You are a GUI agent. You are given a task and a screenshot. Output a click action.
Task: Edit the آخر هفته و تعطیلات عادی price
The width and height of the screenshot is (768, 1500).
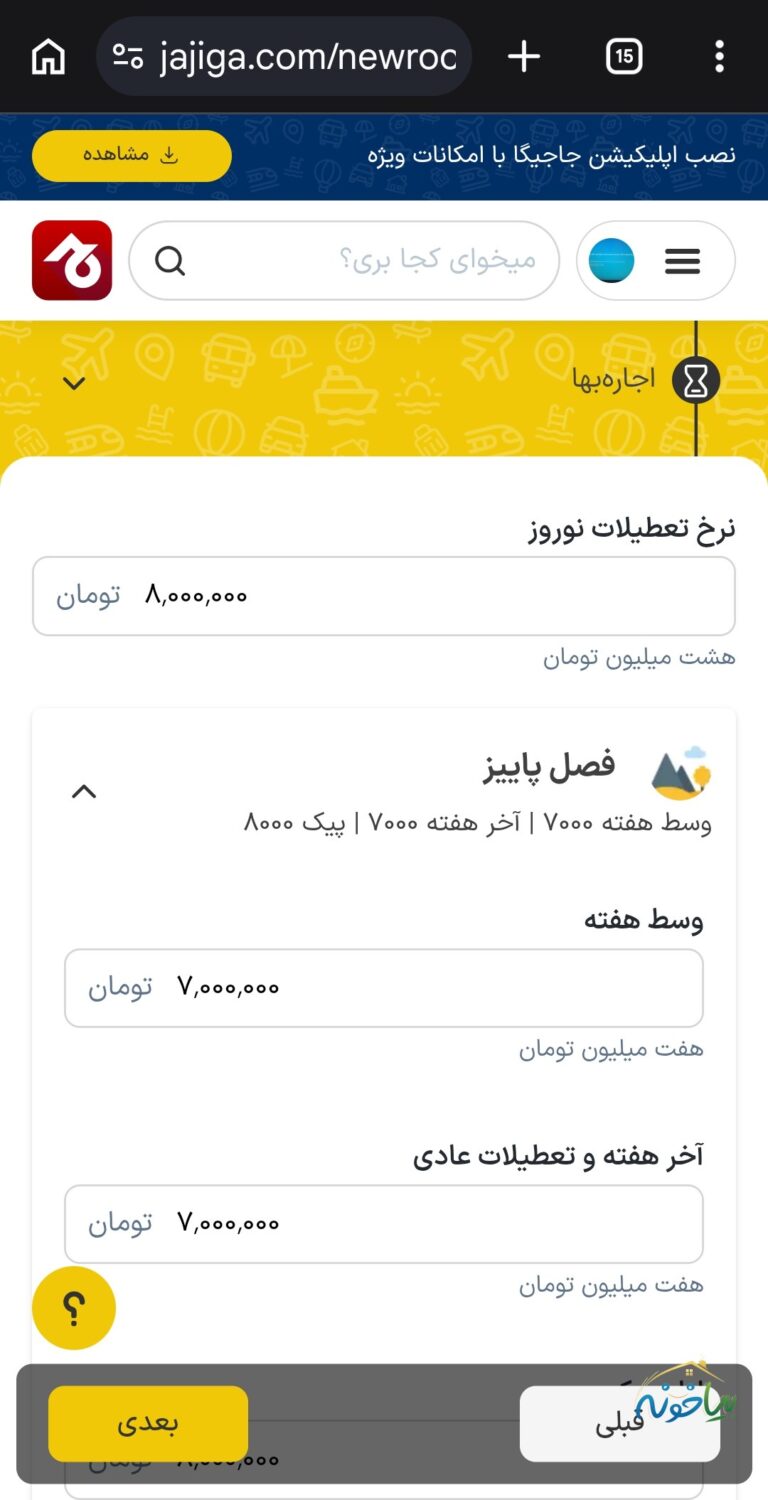tap(384, 1224)
